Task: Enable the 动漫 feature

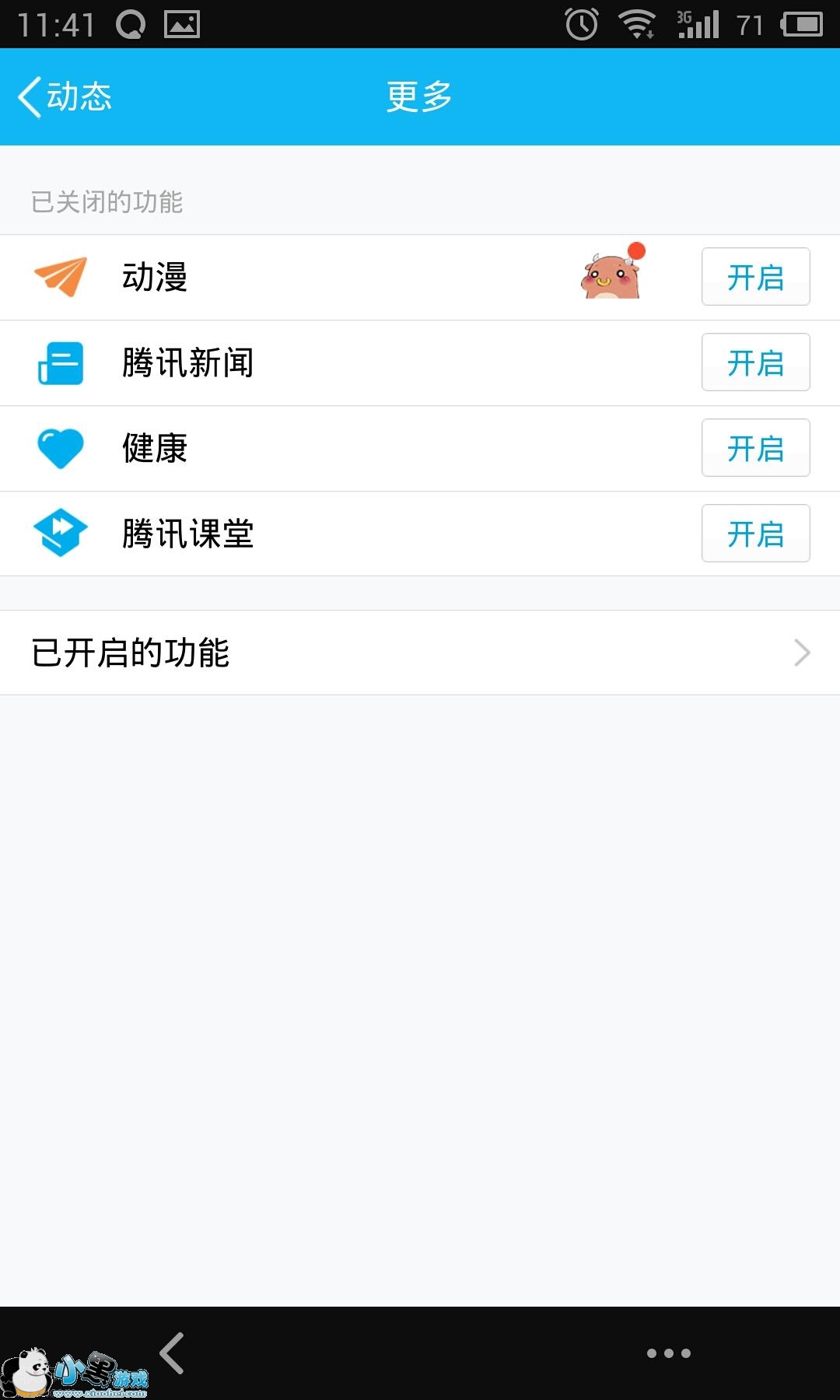Action: point(755,277)
